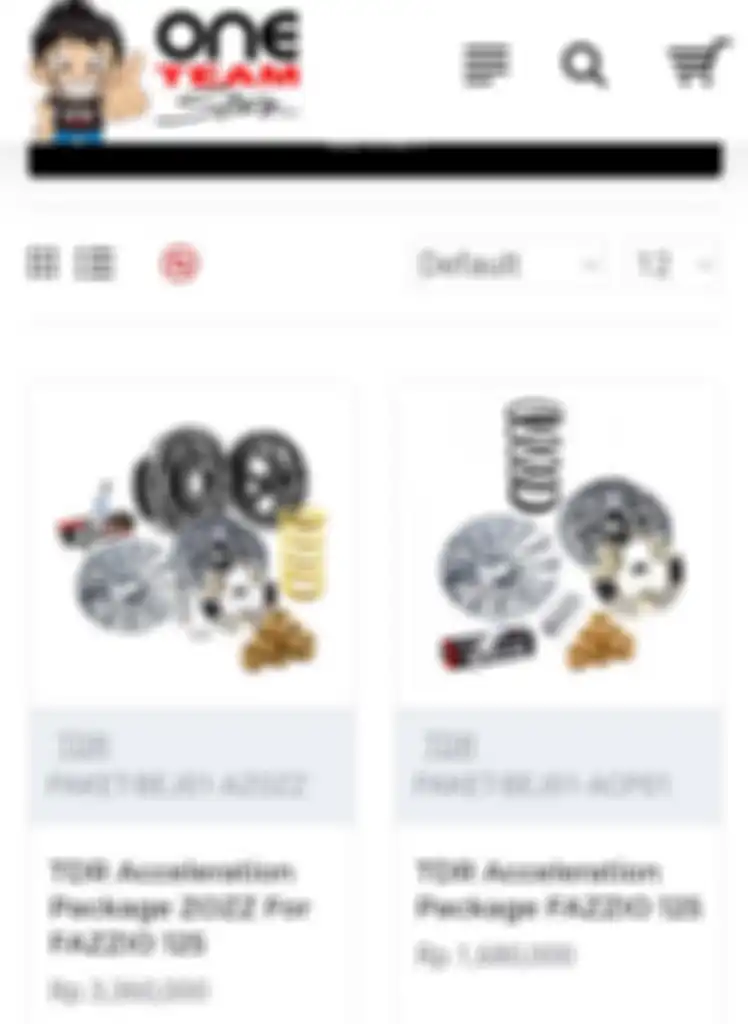
Task: Open the search icon
Action: pos(583,66)
